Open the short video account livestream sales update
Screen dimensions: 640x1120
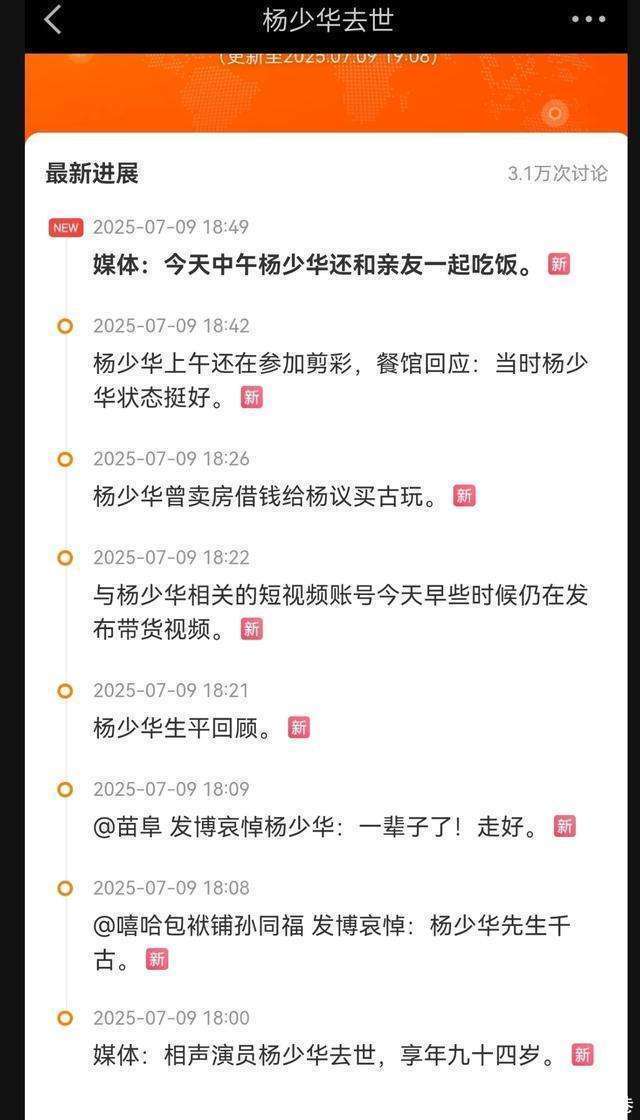340,612
